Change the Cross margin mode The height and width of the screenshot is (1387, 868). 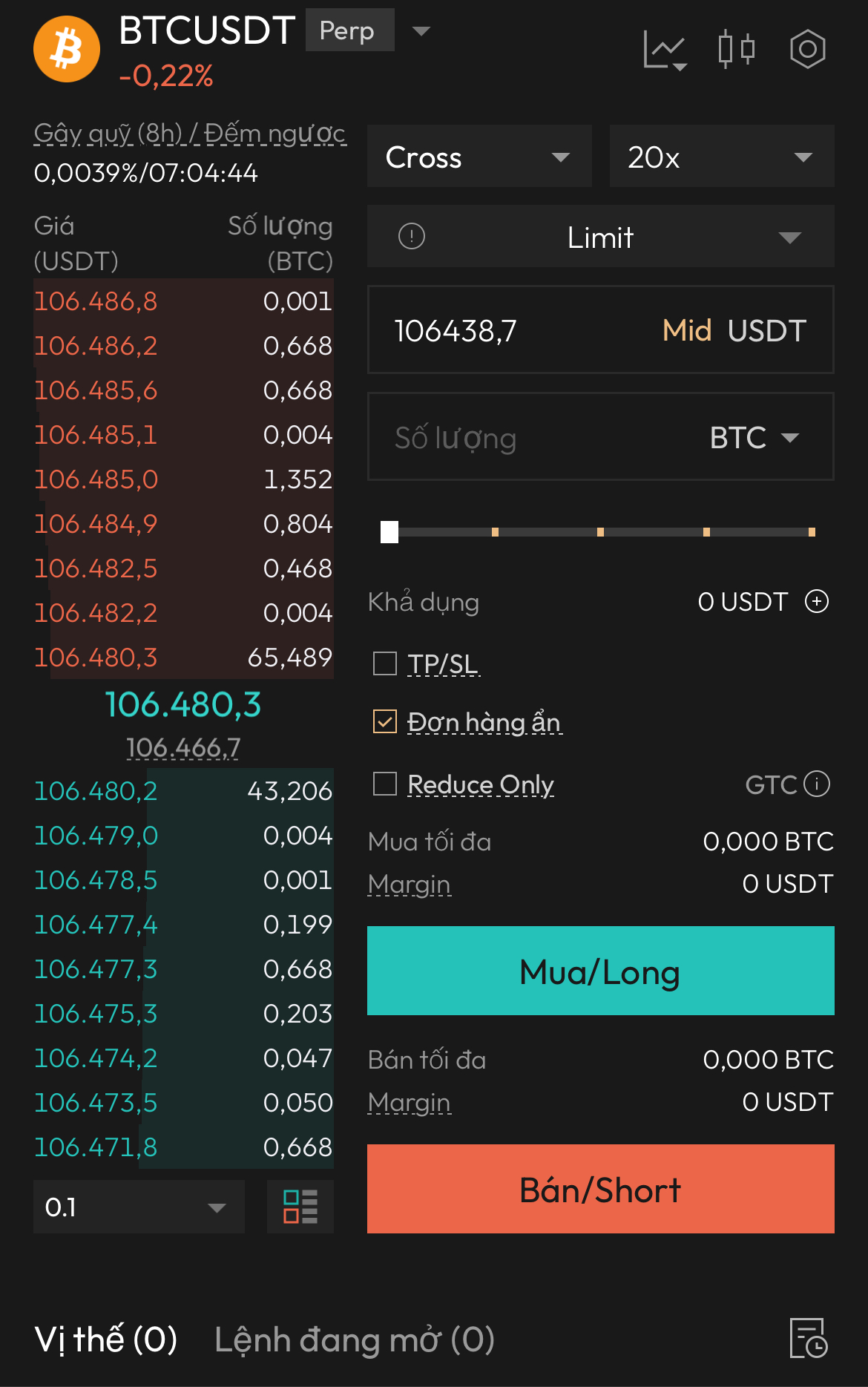tap(479, 157)
